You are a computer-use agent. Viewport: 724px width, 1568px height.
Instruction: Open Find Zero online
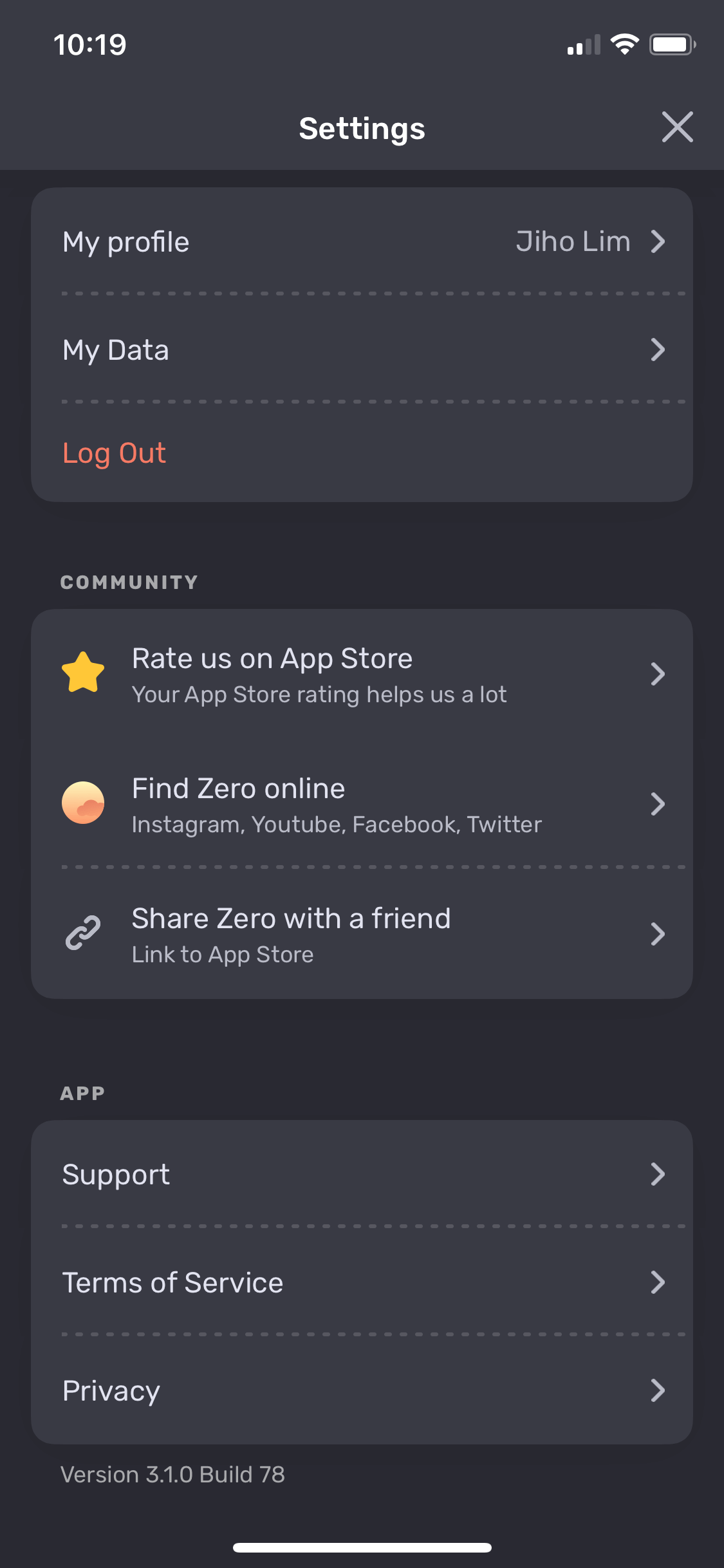(x=362, y=804)
